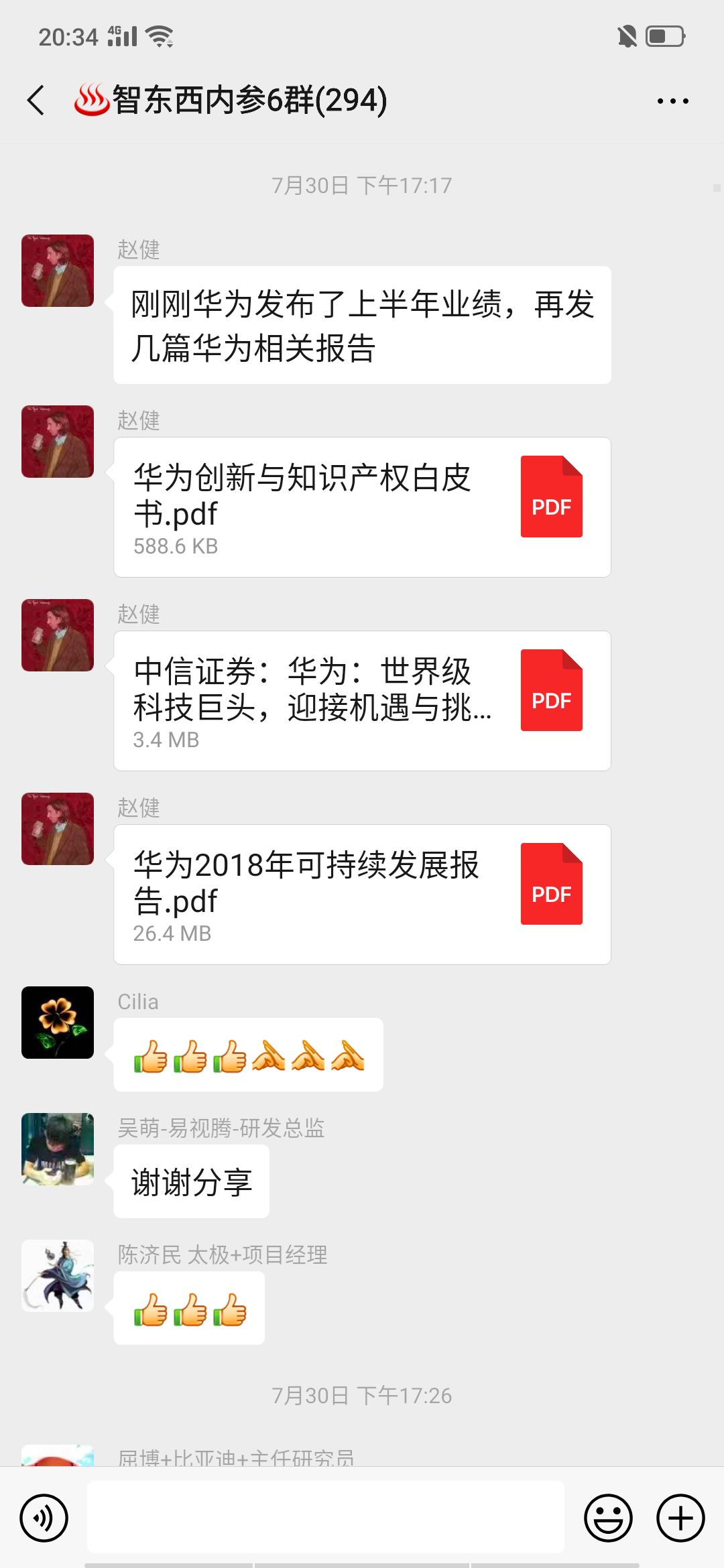The width and height of the screenshot is (724, 1568).
Task: View 吴萌-易视腾-研发总监's avatar profile
Action: [58, 1149]
